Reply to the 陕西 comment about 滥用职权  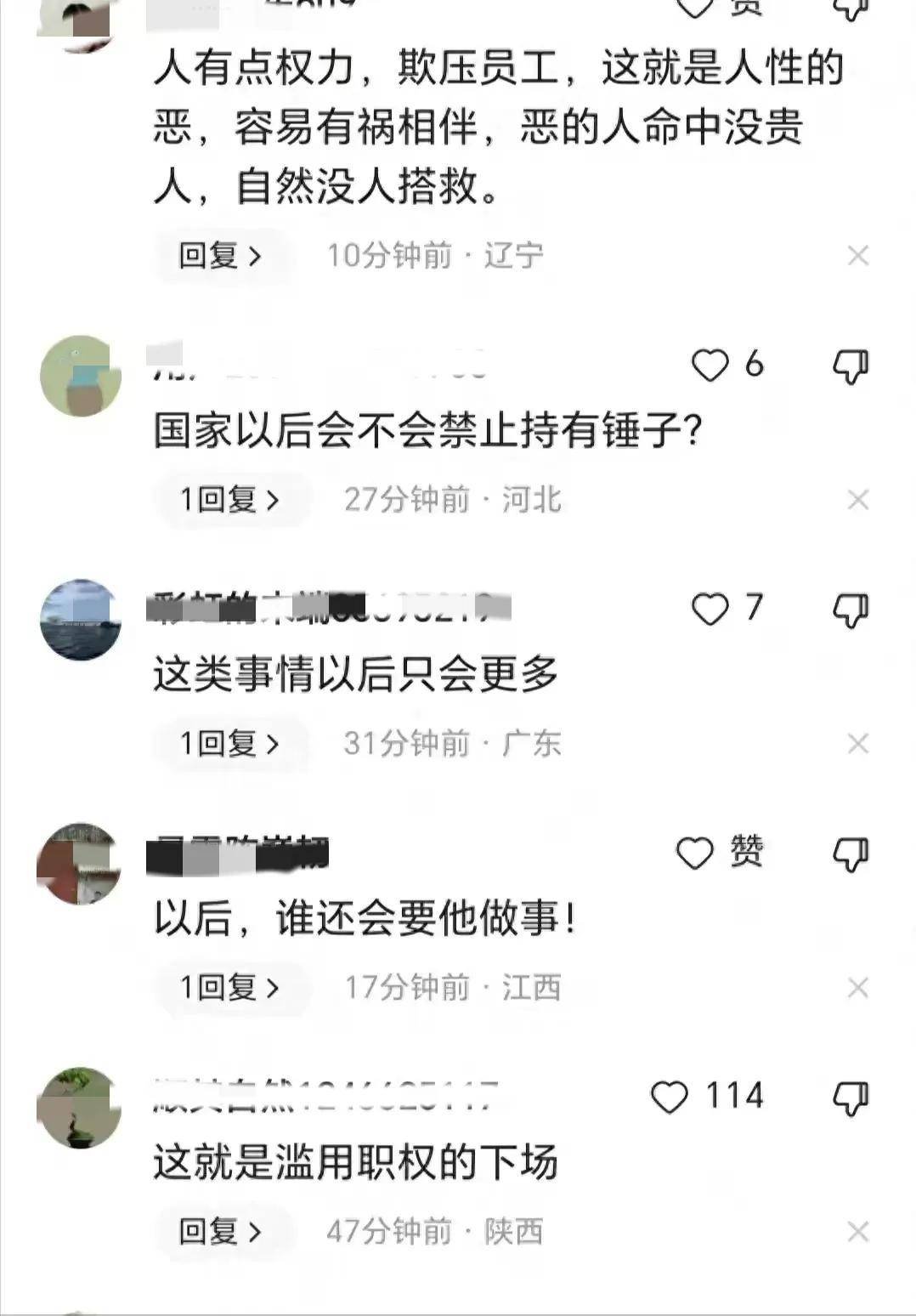click(220, 1231)
